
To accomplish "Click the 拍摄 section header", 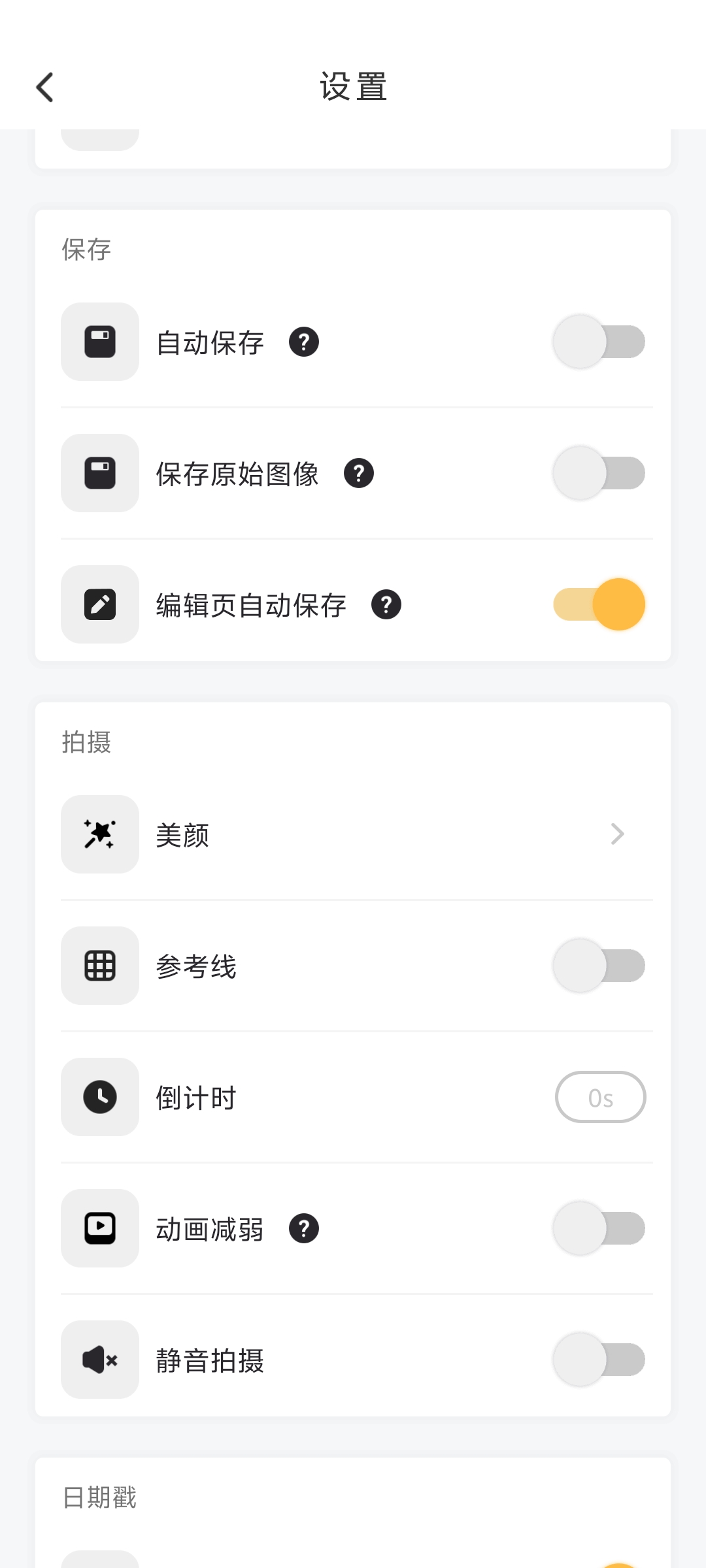I will tap(86, 742).
